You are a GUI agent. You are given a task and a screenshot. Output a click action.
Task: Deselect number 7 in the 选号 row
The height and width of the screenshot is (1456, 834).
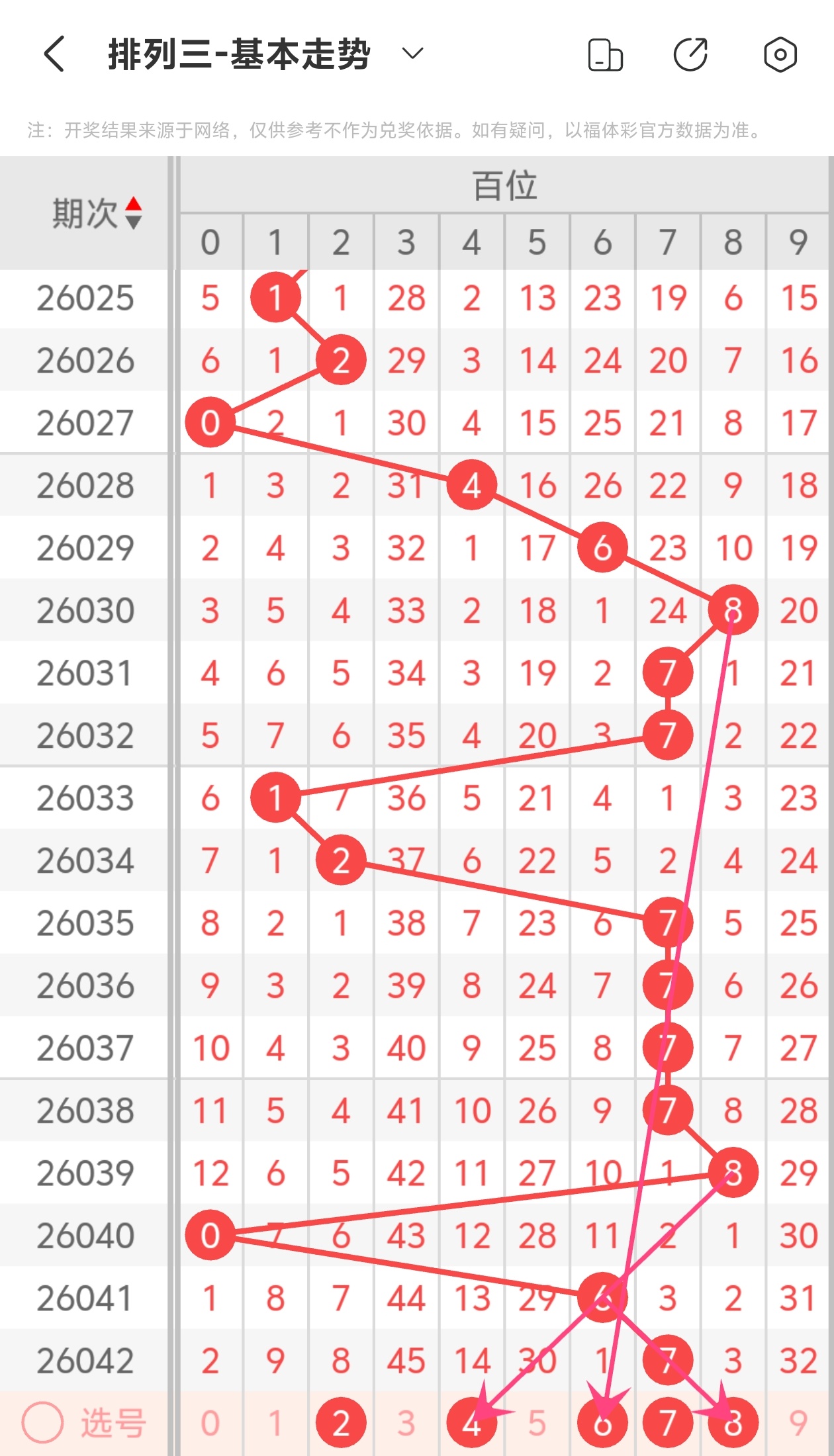pos(667,1423)
